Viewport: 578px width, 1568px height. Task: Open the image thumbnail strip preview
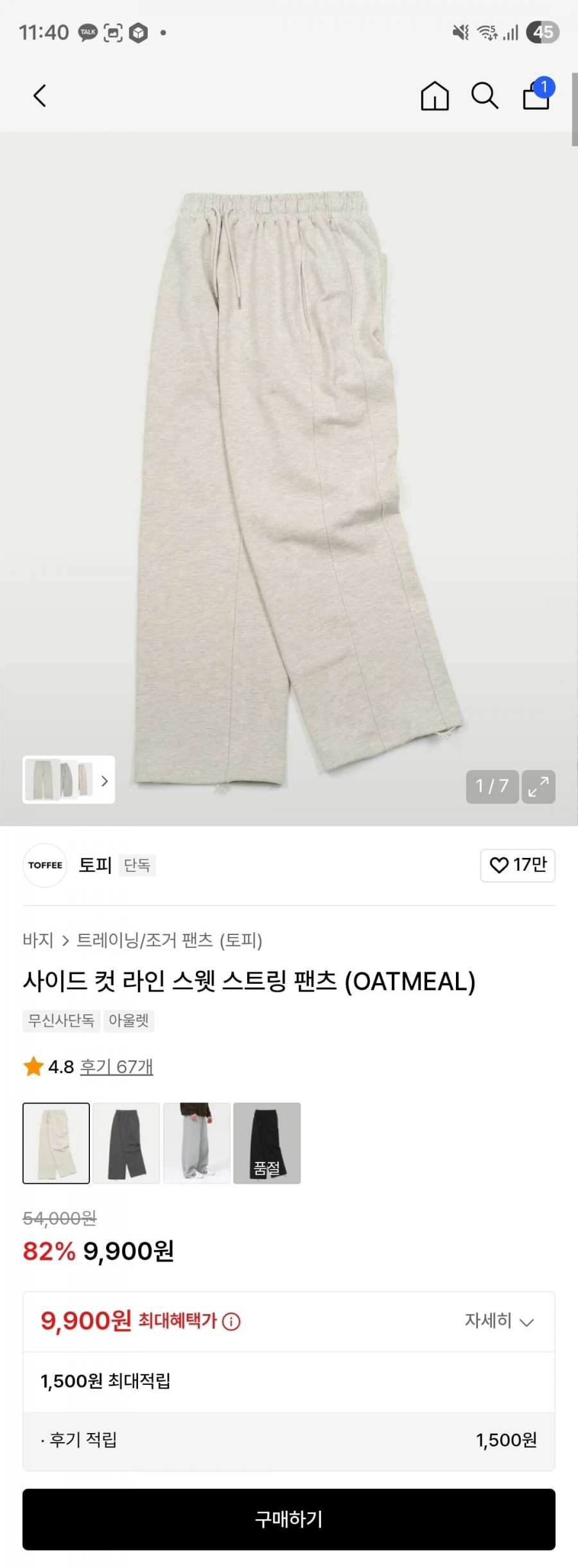69,780
